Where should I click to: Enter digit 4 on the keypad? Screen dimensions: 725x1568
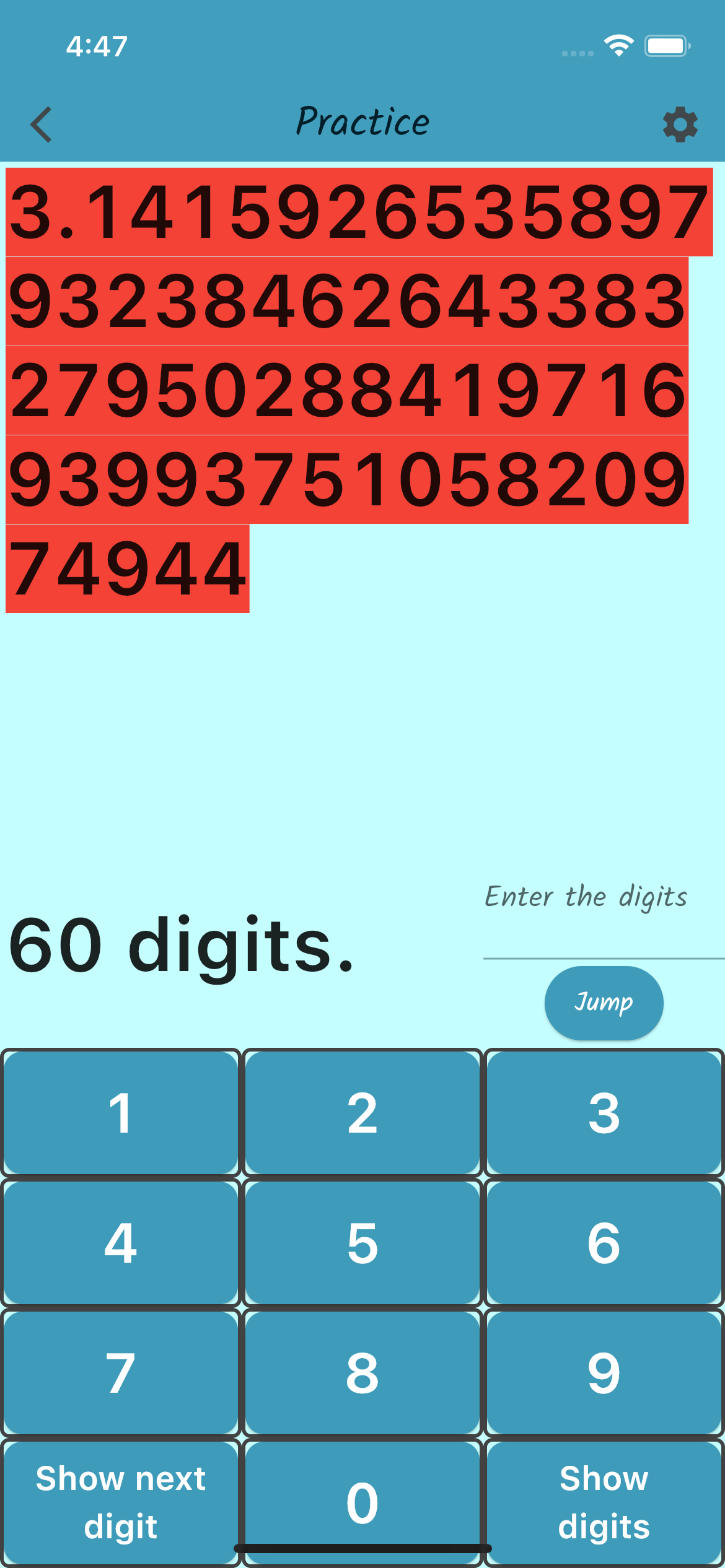coord(121,1243)
